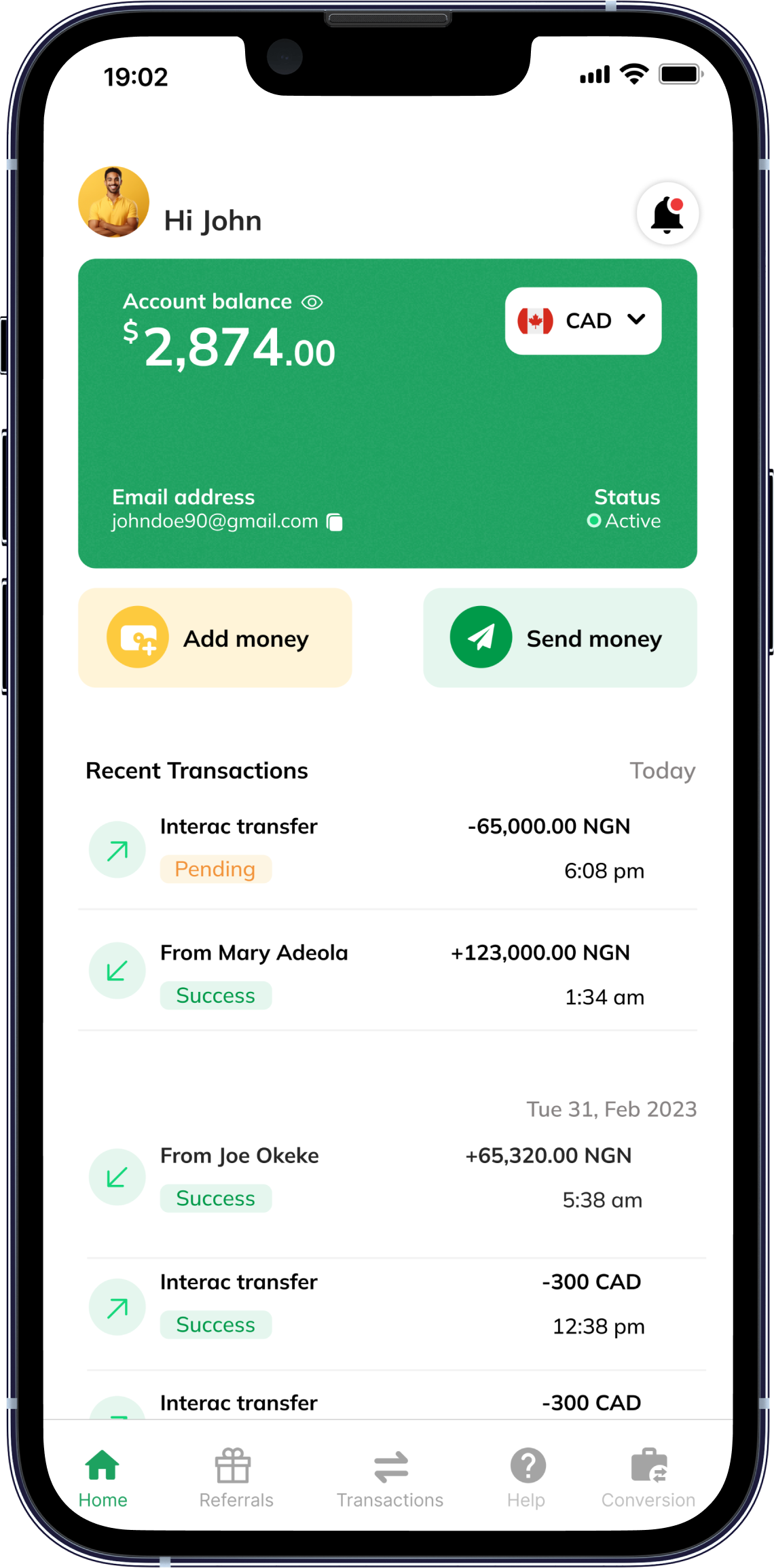
Task: Tap the Send money button
Action: point(560,638)
